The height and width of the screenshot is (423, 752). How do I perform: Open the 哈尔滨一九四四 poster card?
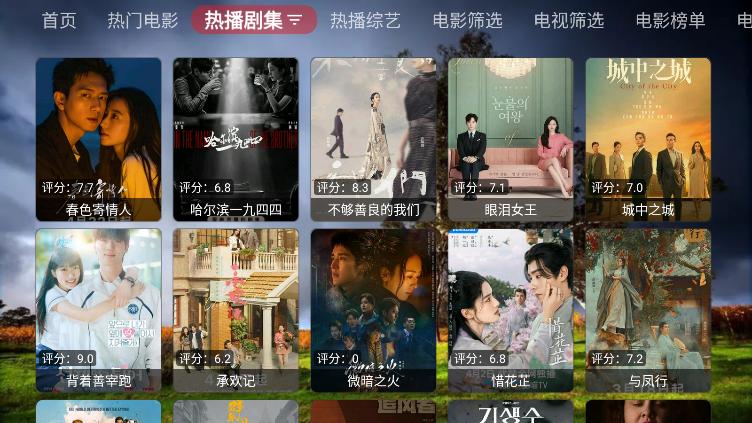(236, 139)
